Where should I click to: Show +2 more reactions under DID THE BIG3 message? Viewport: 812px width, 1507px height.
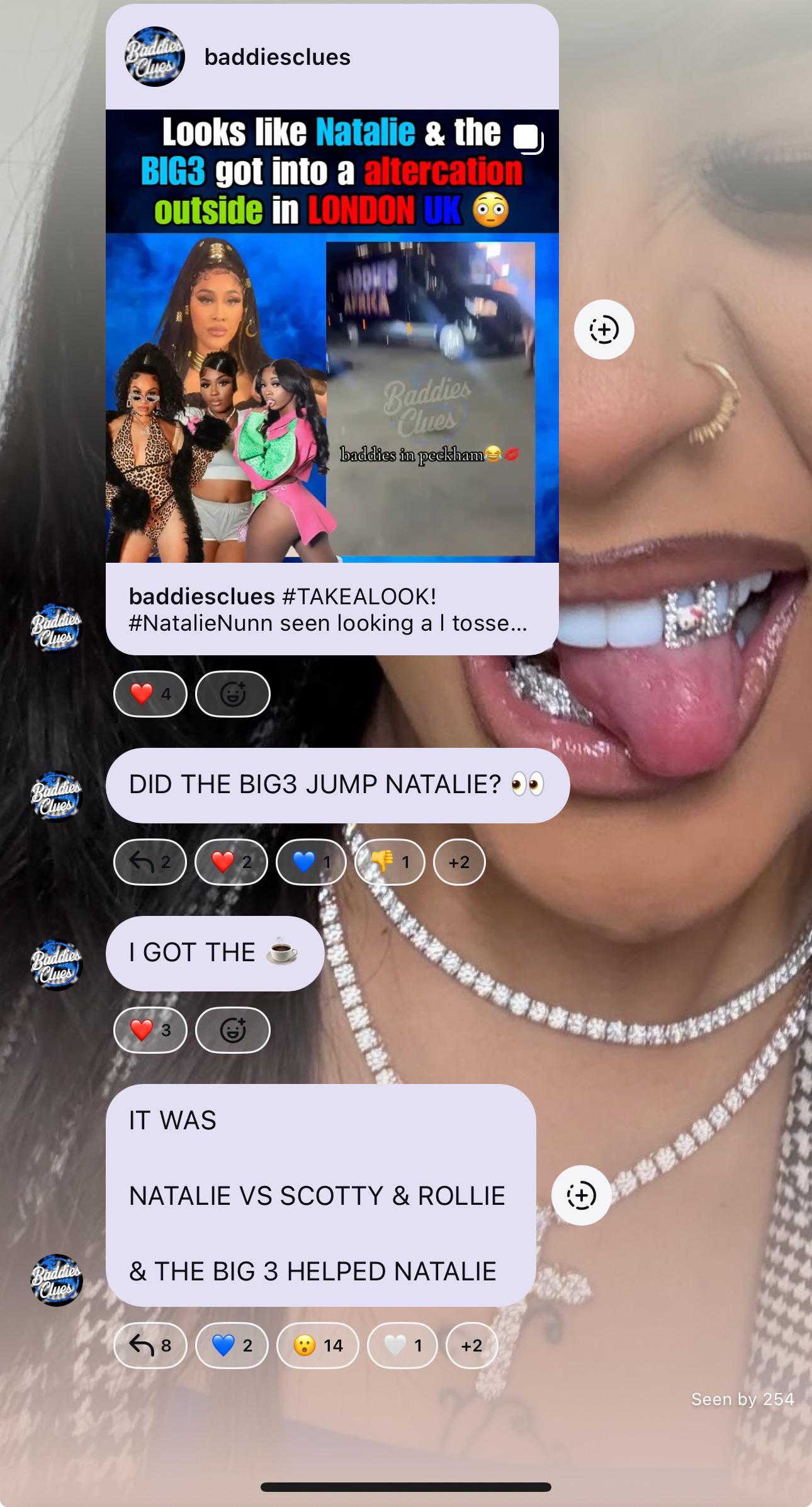tap(460, 862)
